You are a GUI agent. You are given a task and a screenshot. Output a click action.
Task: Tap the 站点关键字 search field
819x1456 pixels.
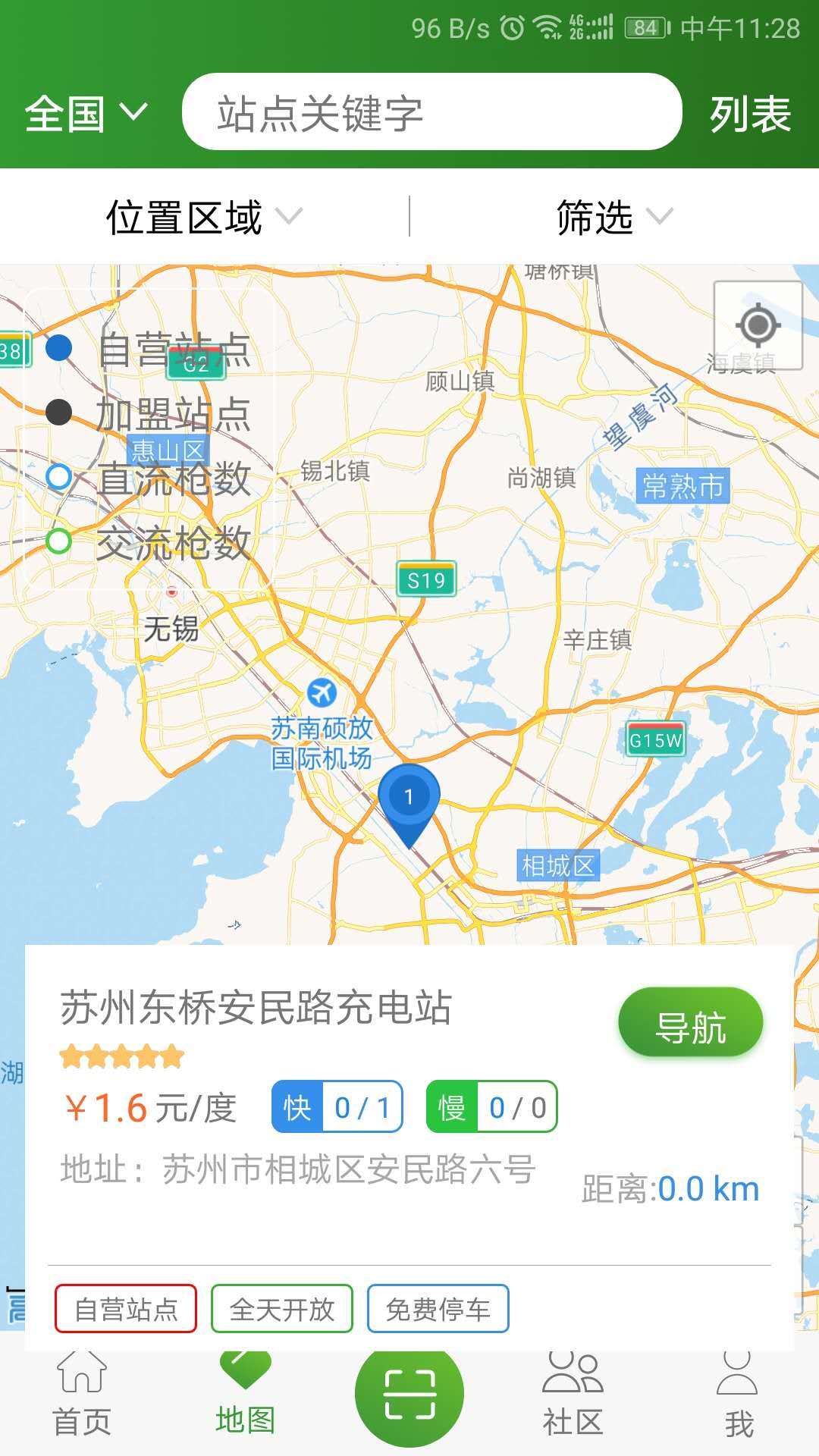[x=431, y=112]
